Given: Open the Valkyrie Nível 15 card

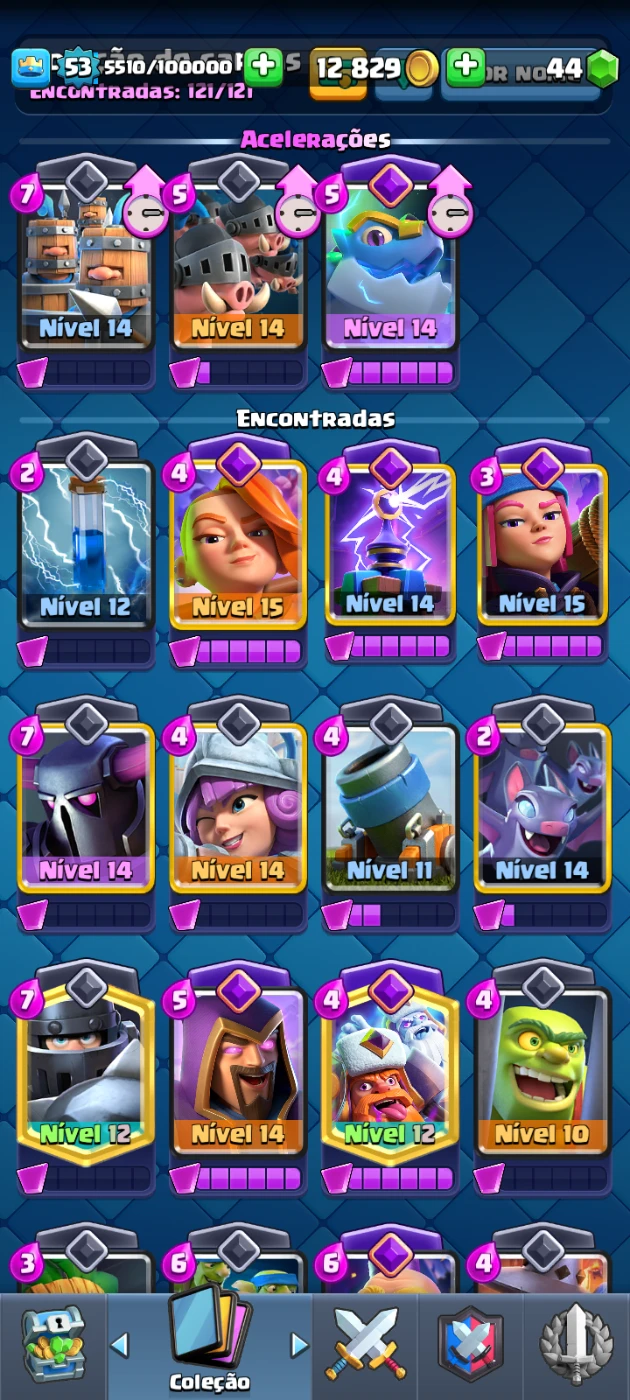Looking at the screenshot, I should pos(238,545).
